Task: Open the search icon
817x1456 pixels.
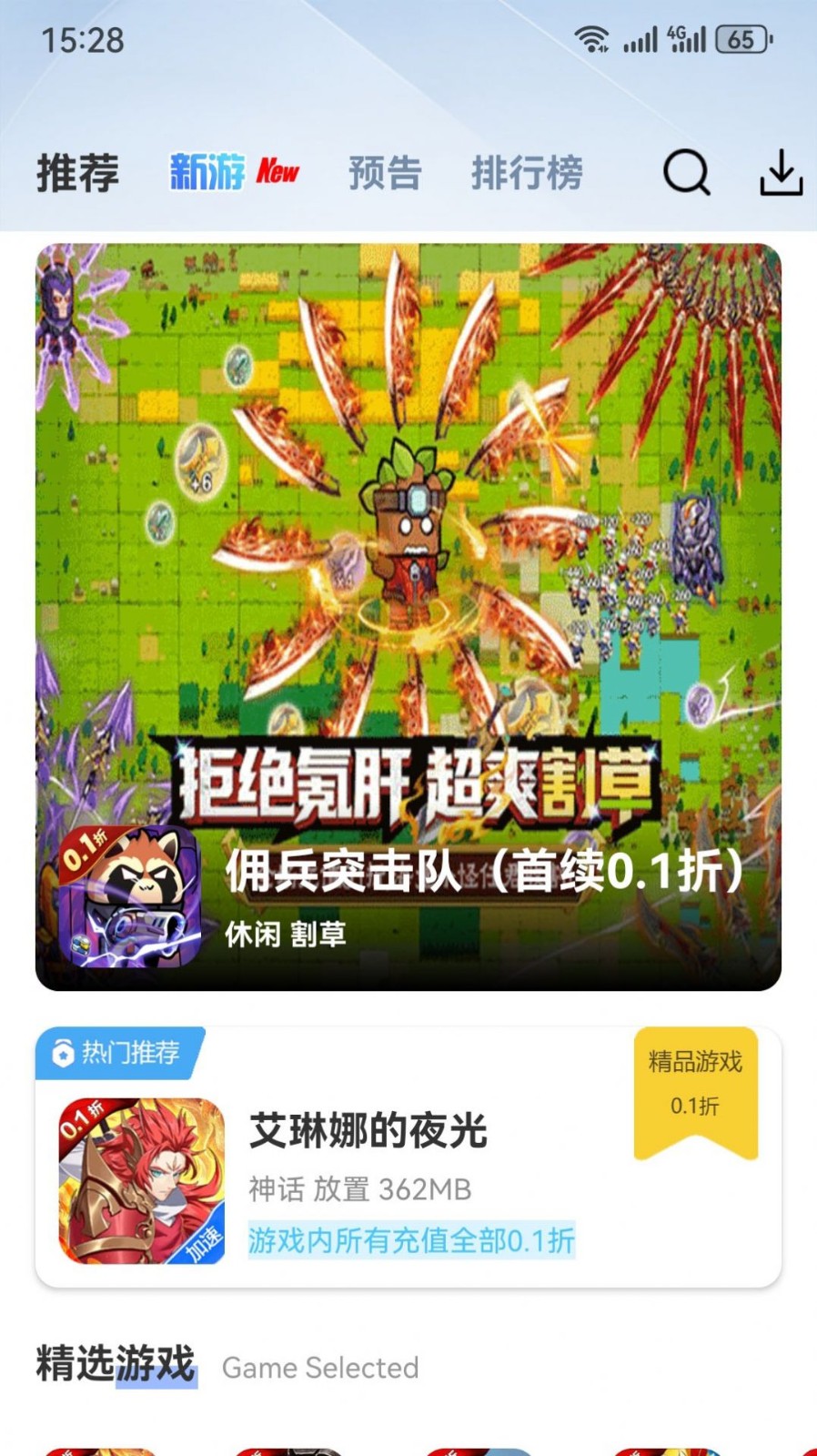Action: pyautogui.click(x=686, y=172)
